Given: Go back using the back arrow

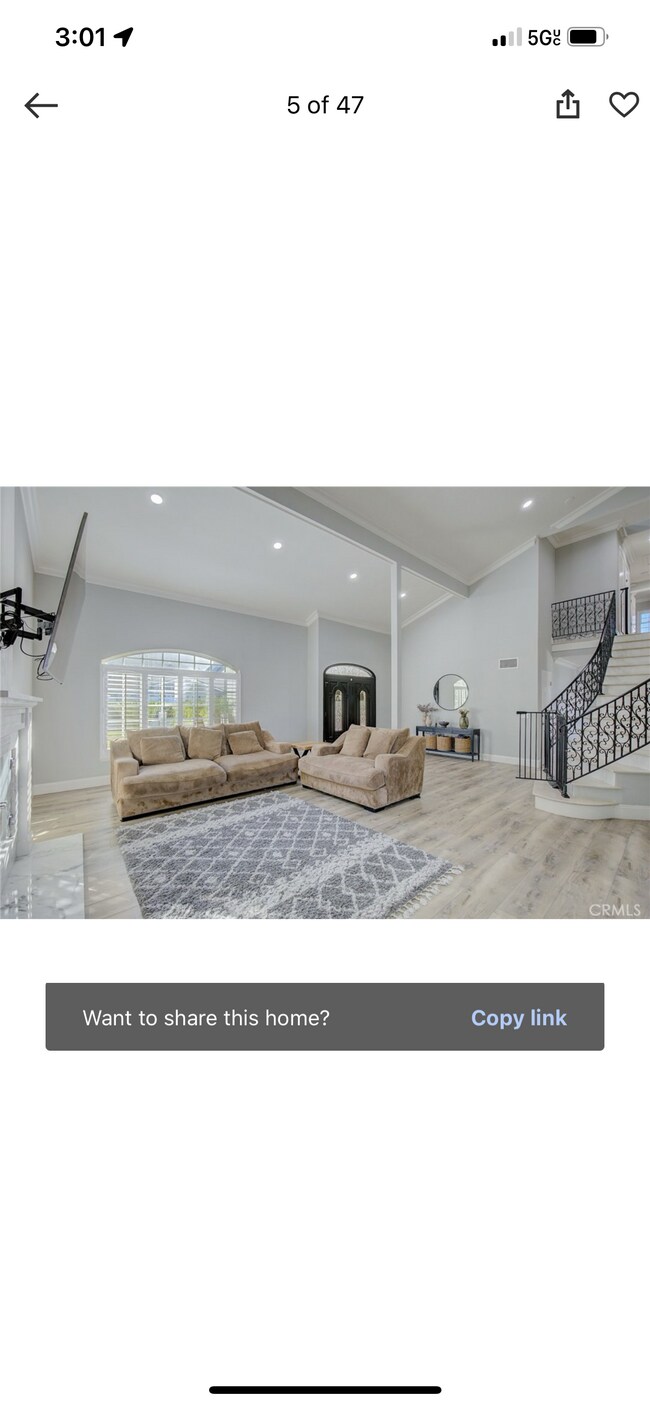Looking at the screenshot, I should coord(41,105).
